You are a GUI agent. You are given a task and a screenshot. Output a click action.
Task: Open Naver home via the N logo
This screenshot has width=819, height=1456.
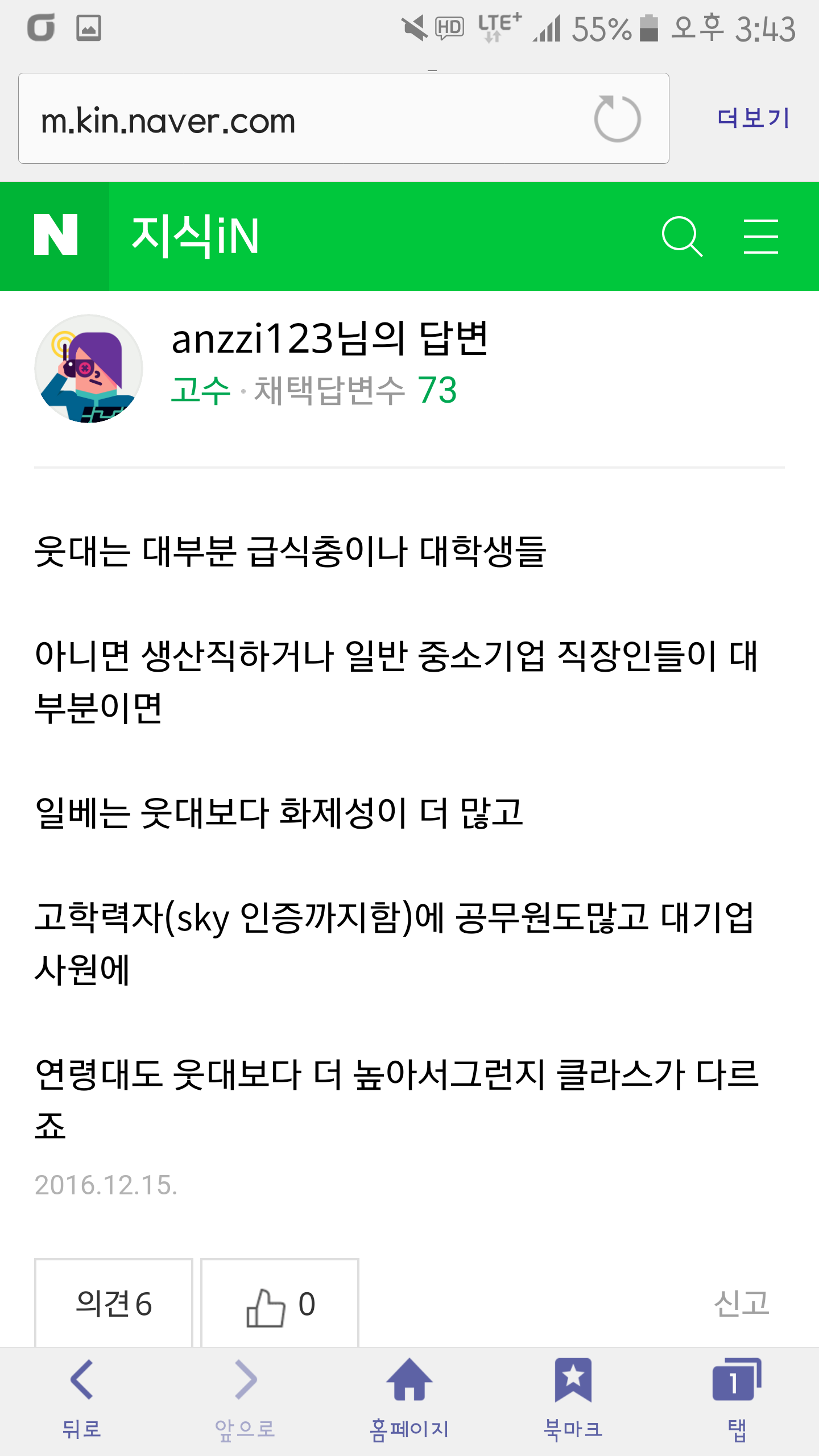click(x=55, y=235)
